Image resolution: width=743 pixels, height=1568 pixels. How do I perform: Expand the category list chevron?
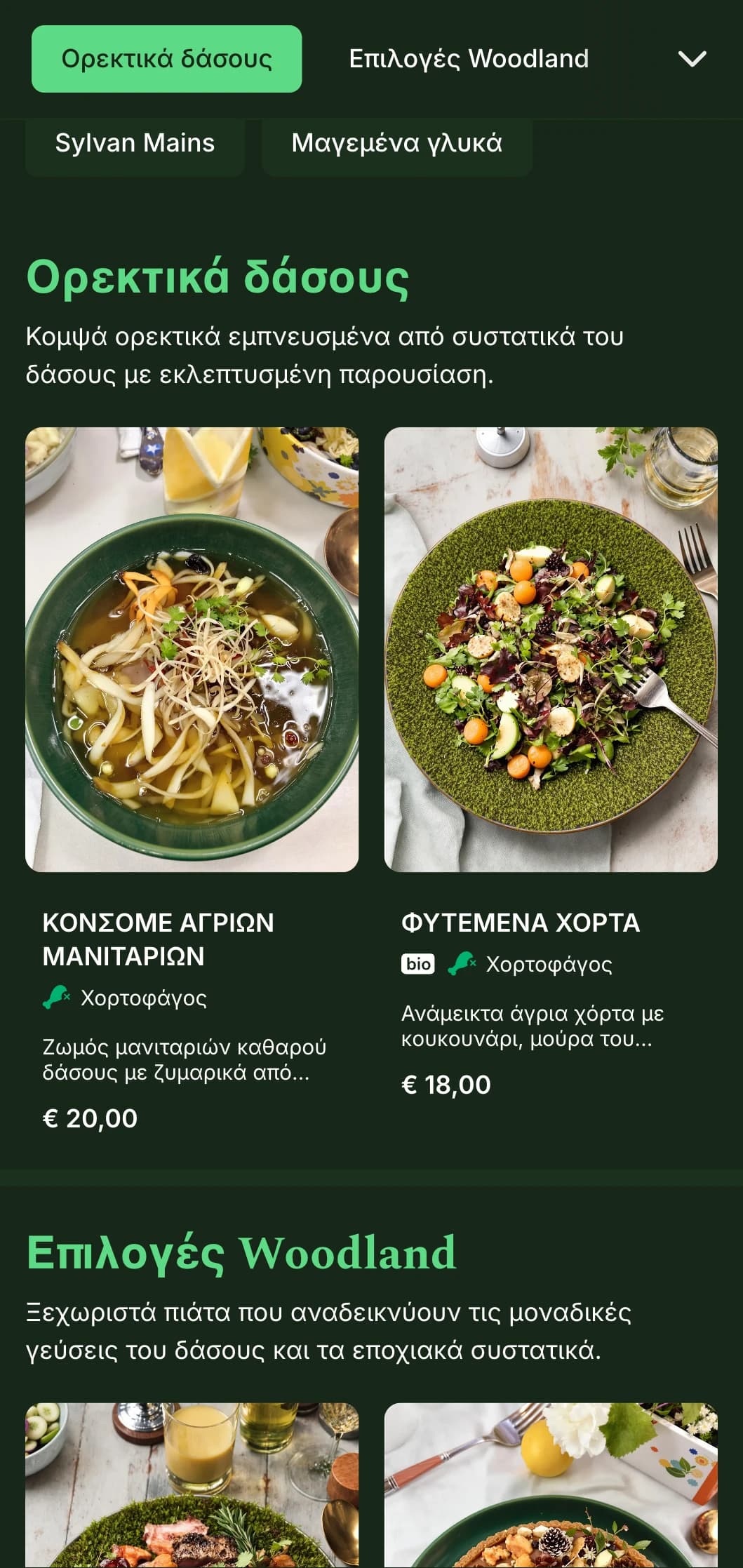click(x=692, y=59)
